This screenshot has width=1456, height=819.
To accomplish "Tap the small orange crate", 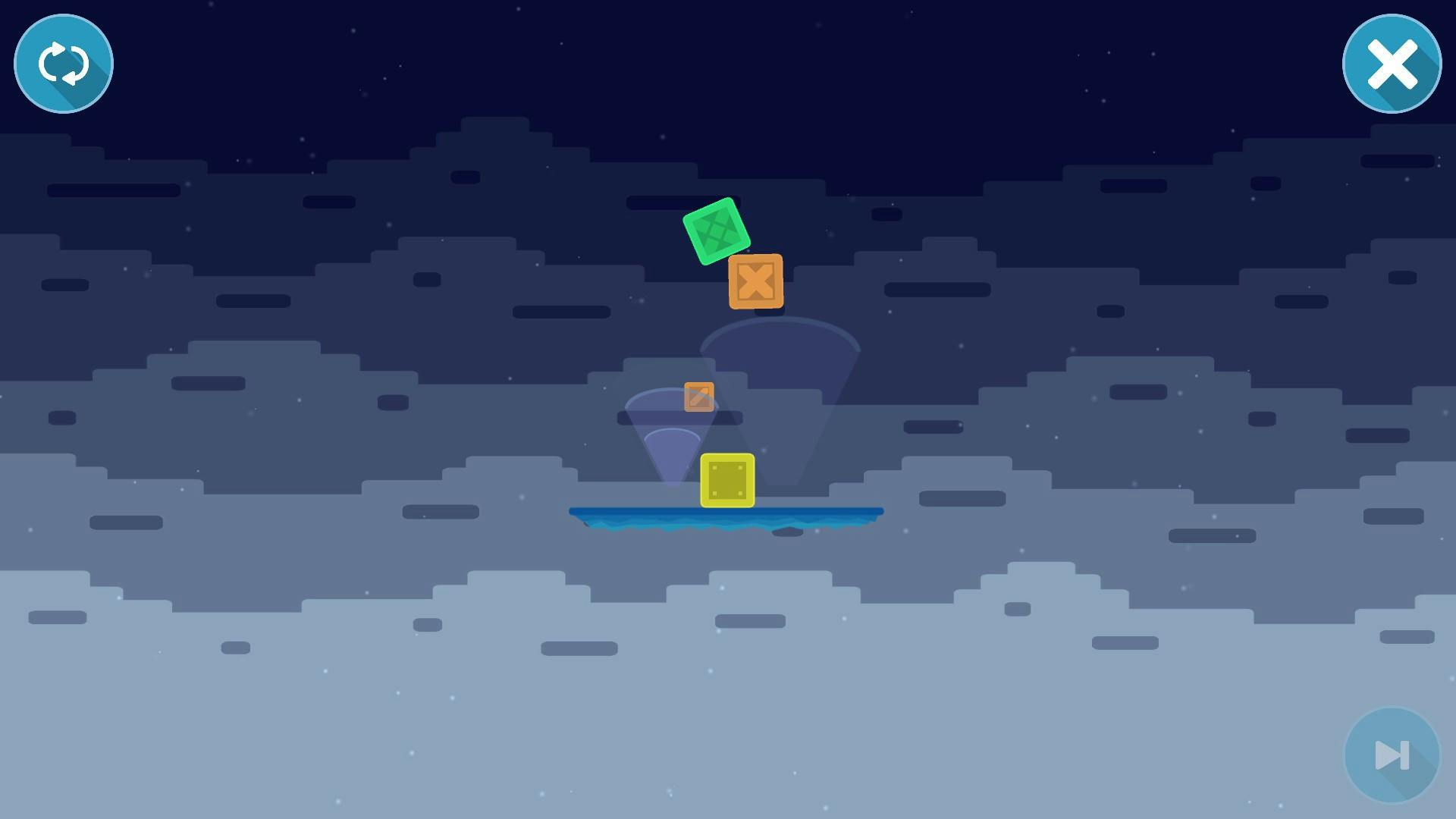I will coord(698,397).
